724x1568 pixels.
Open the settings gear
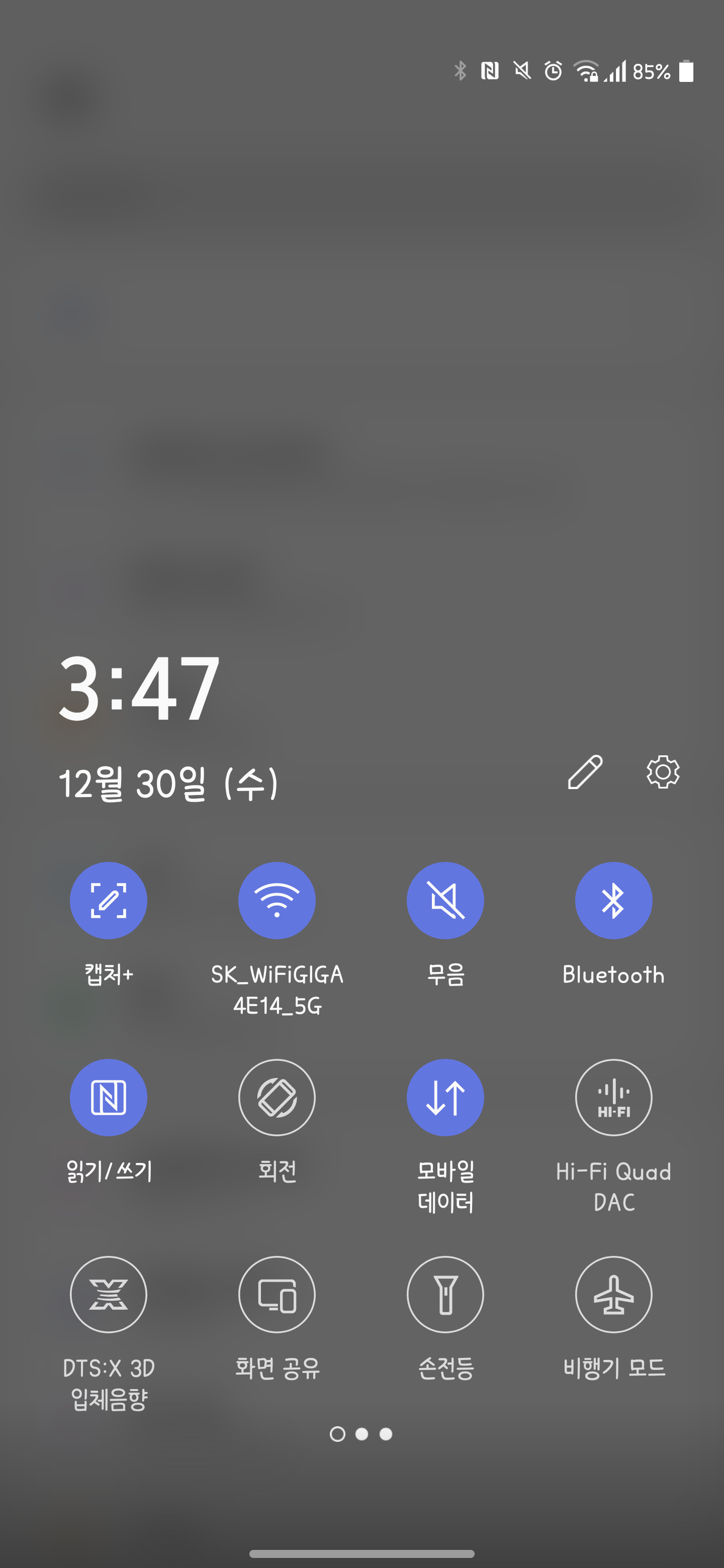[x=663, y=772]
